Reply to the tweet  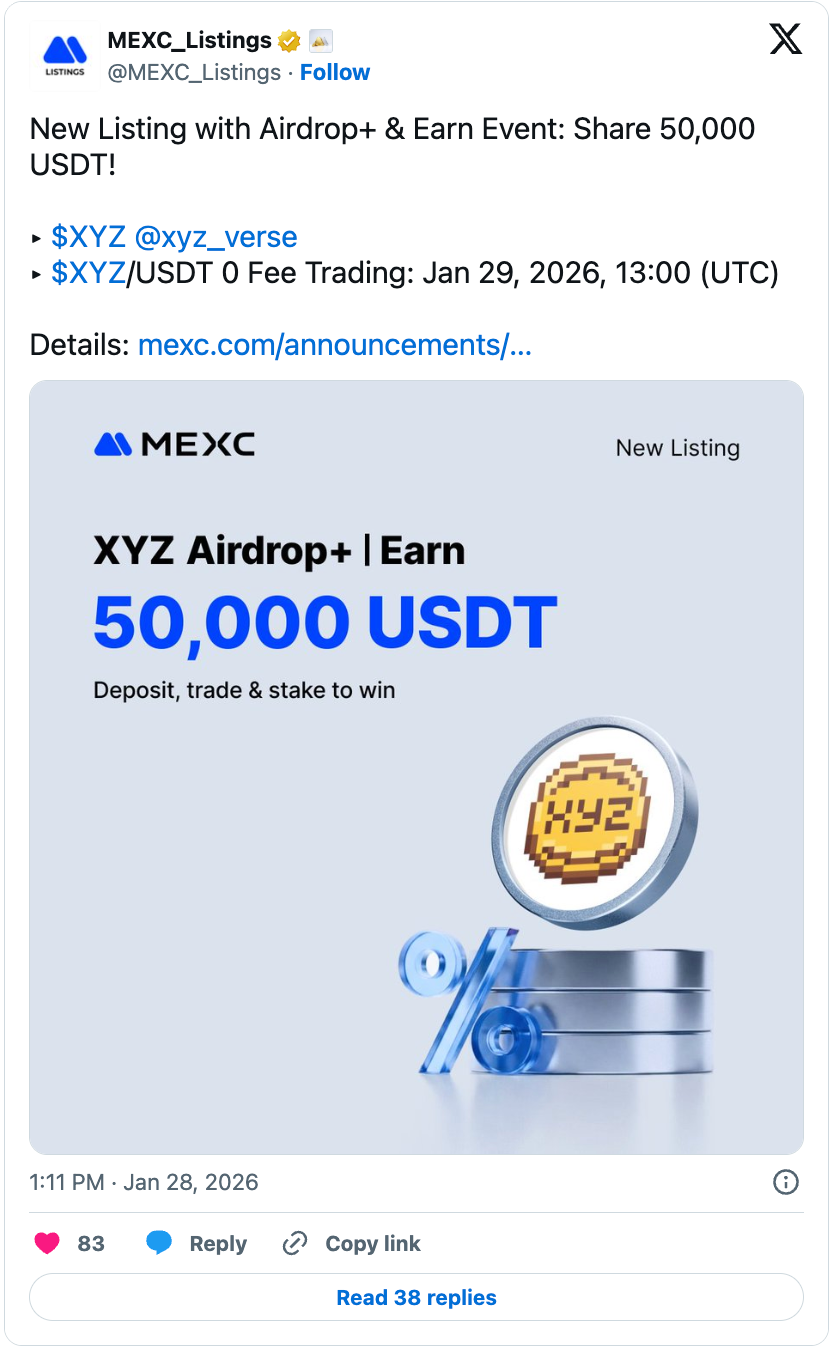pyautogui.click(x=198, y=1243)
